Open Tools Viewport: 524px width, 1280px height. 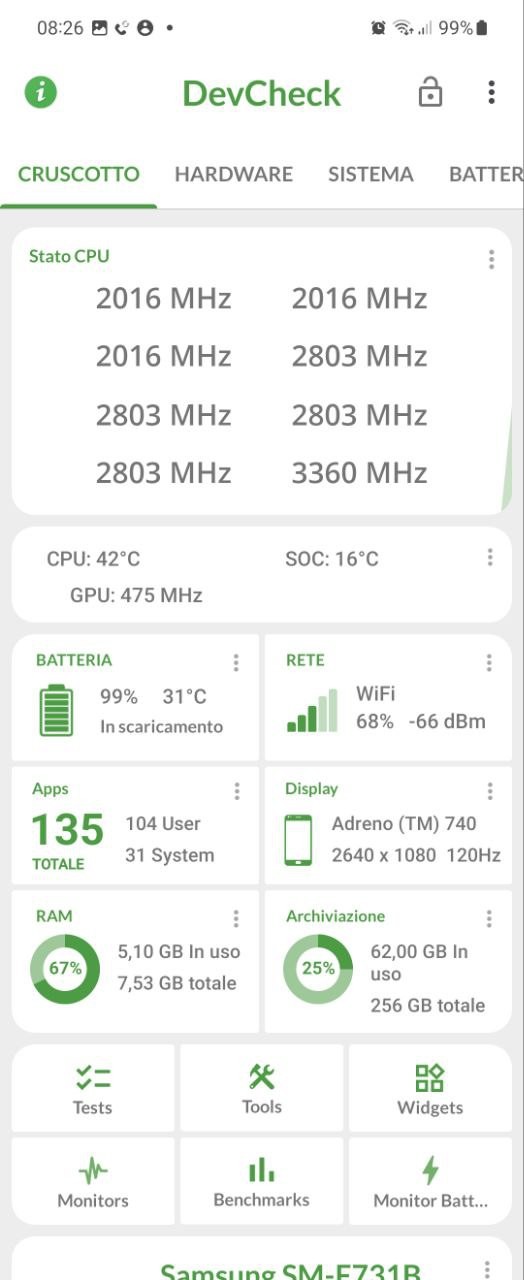(262, 1088)
